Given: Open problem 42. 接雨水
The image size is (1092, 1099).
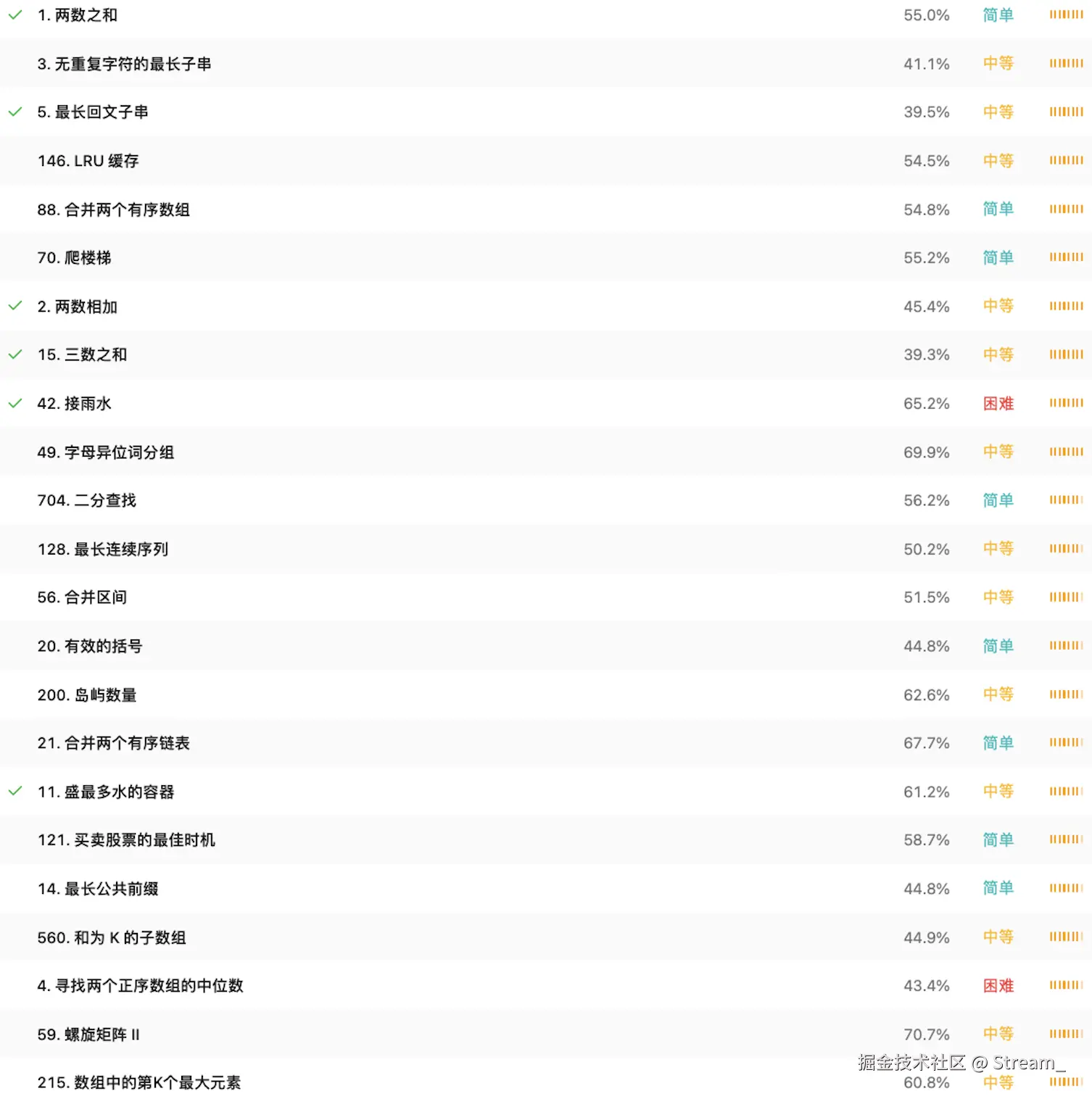Looking at the screenshot, I should click(74, 404).
